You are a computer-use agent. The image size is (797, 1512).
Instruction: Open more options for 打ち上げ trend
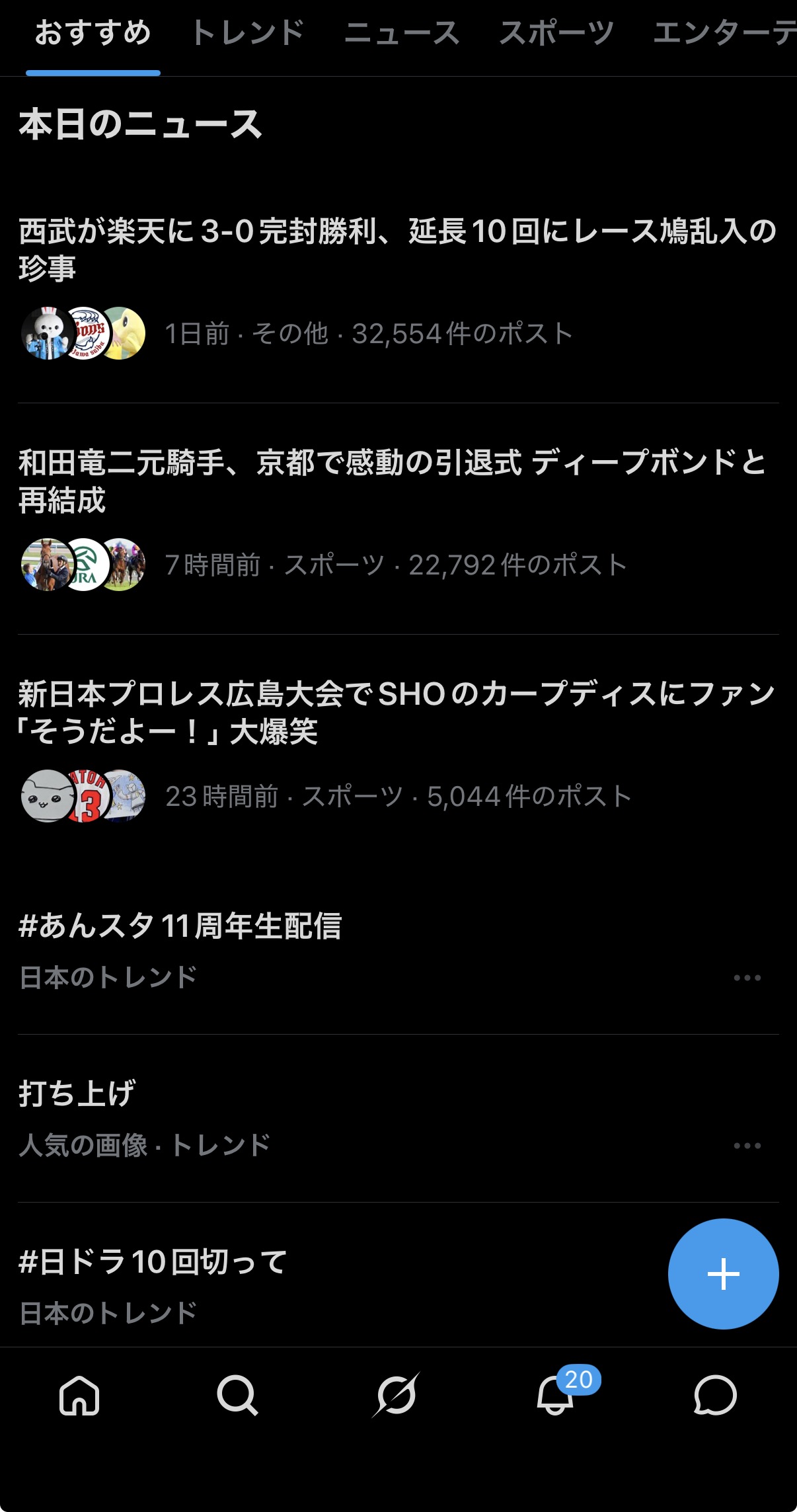coord(747,1146)
